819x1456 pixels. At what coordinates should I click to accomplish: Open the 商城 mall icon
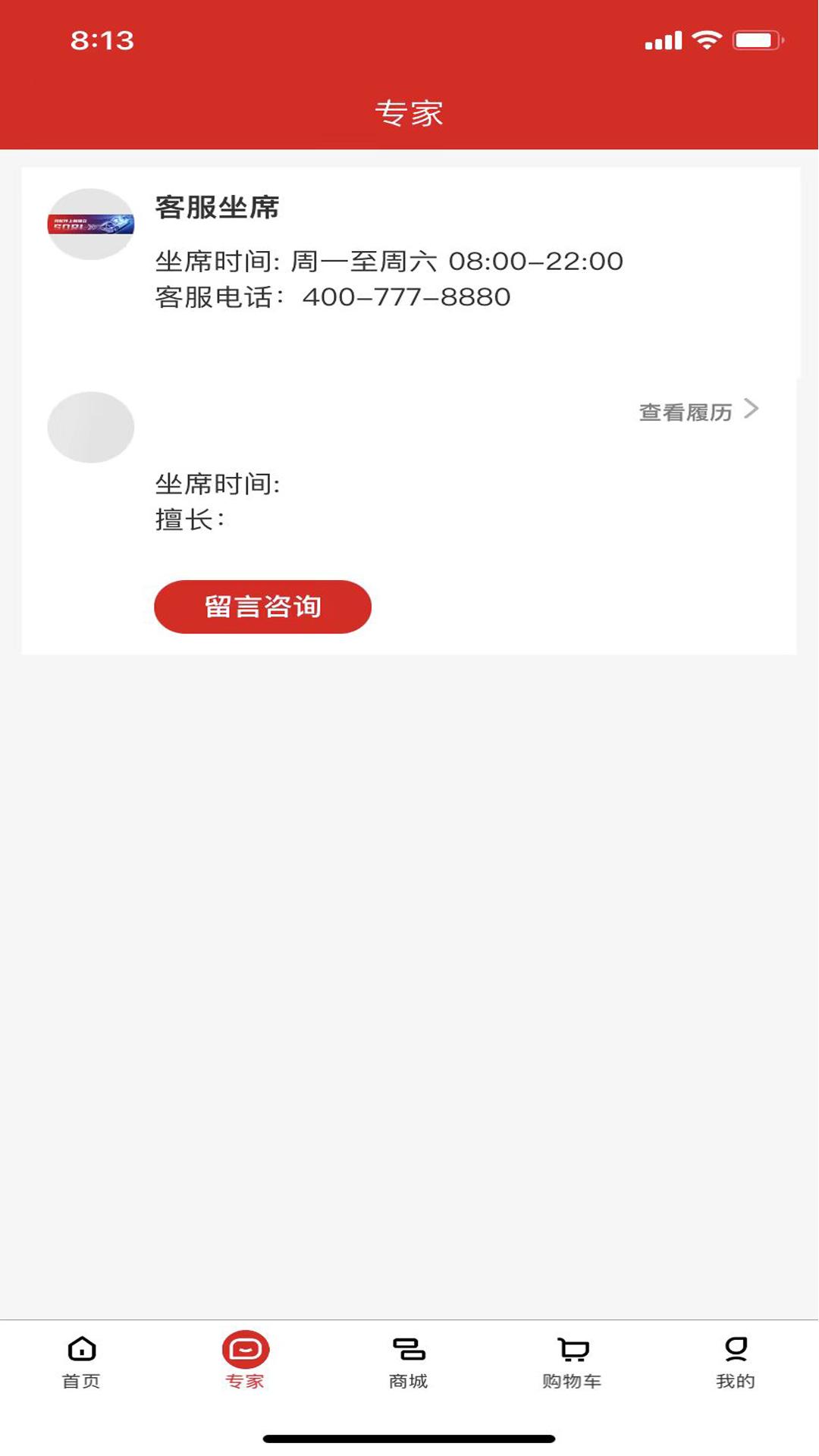click(408, 1363)
